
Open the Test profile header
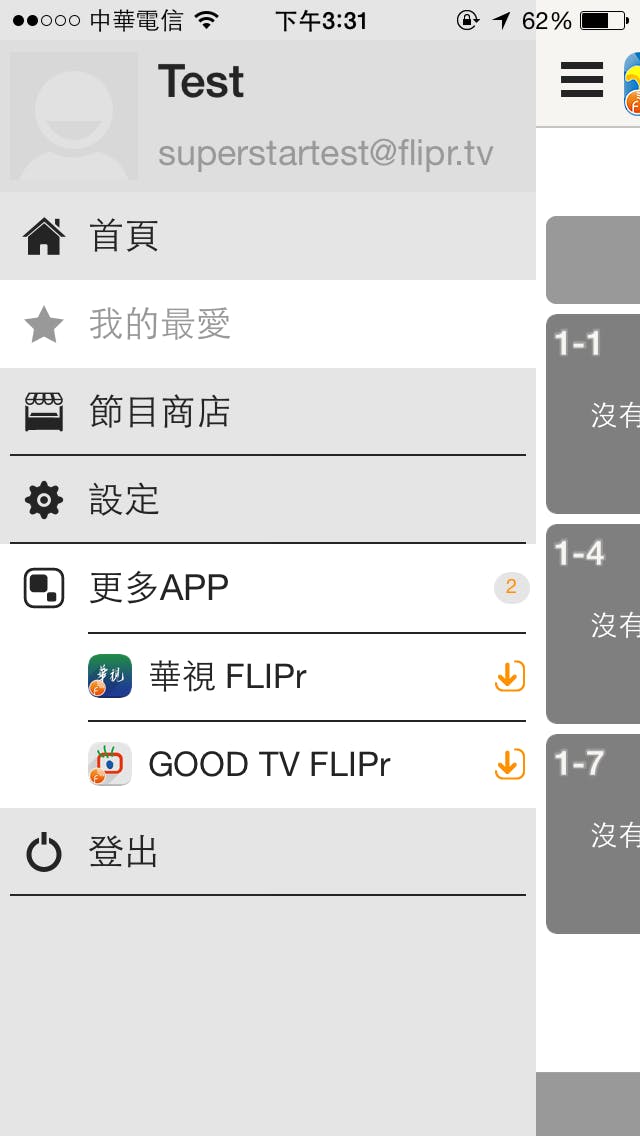(267, 116)
